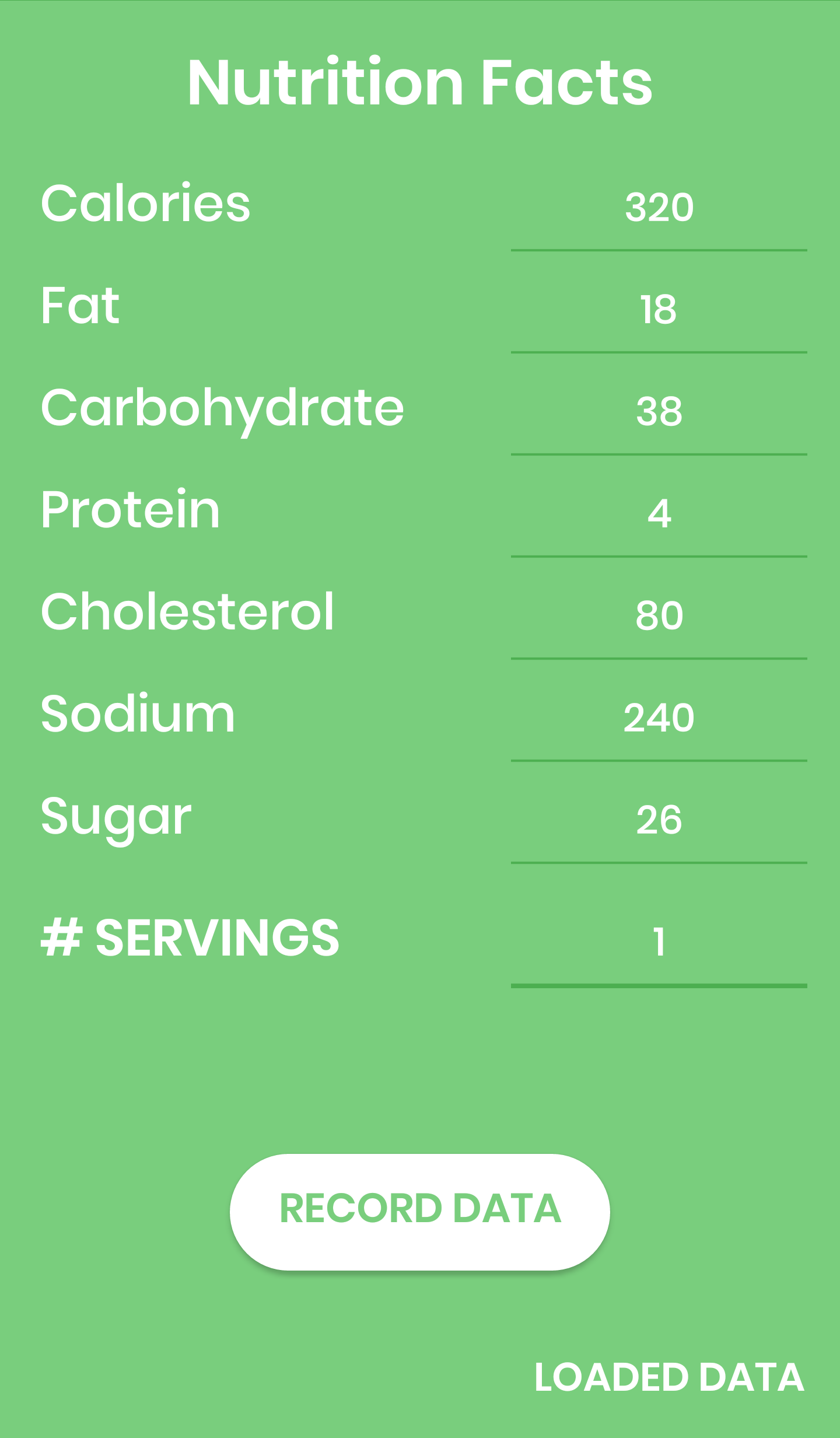840x1438 pixels.
Task: Select the Protein input field
Action: click(658, 513)
